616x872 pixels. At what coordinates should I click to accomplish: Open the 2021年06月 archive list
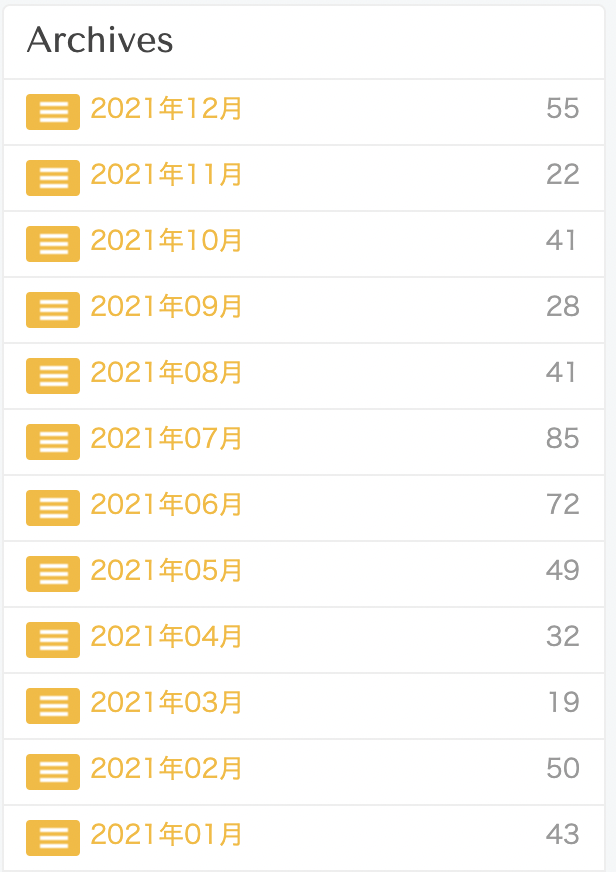[166, 505]
